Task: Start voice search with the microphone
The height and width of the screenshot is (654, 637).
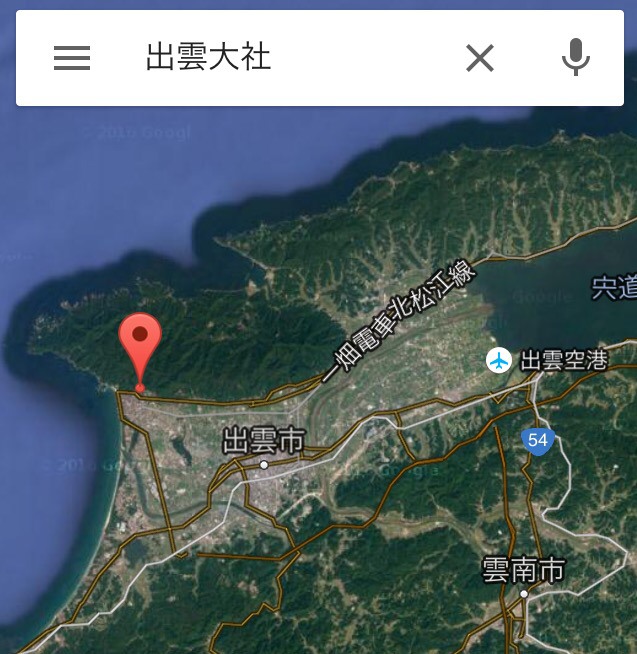Action: [575, 58]
